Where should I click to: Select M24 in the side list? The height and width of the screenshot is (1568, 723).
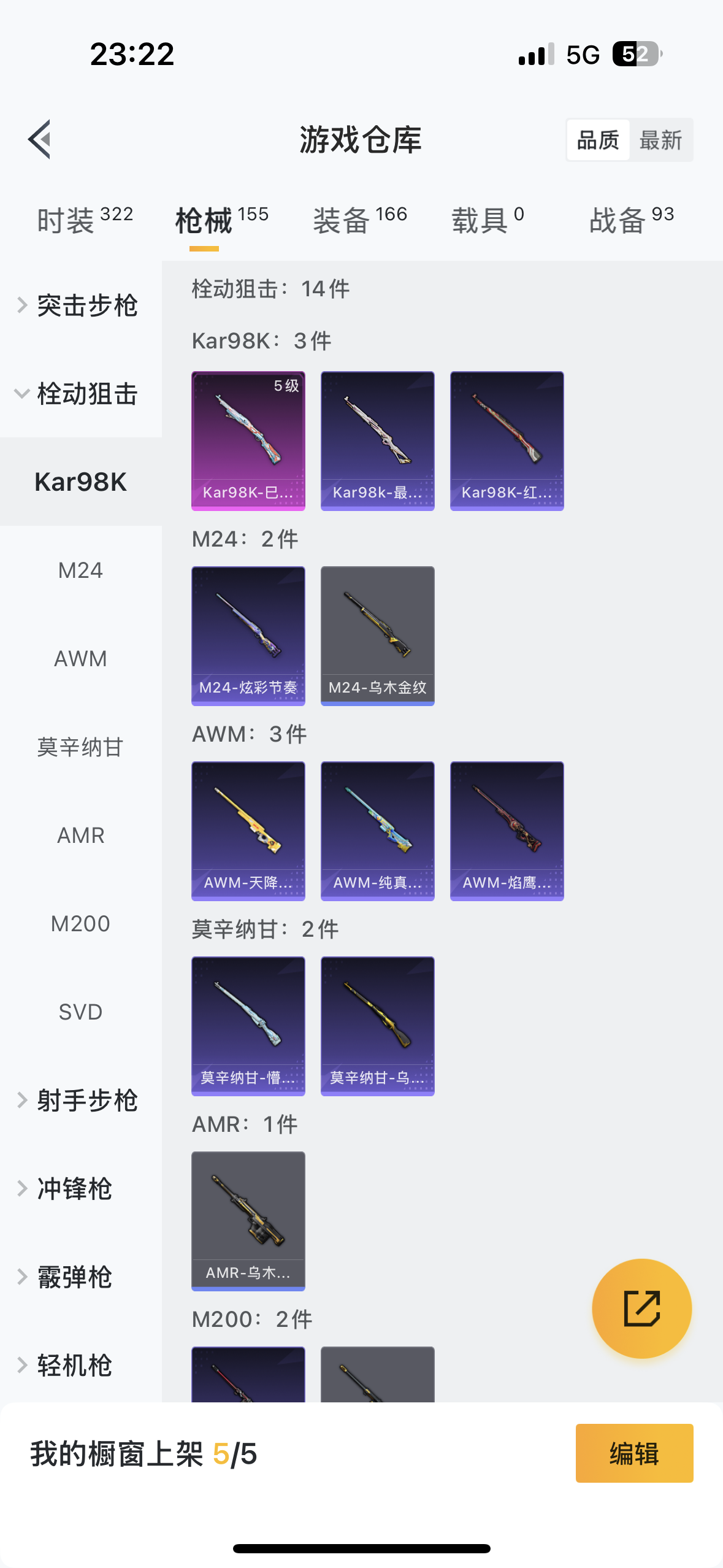[x=80, y=571]
